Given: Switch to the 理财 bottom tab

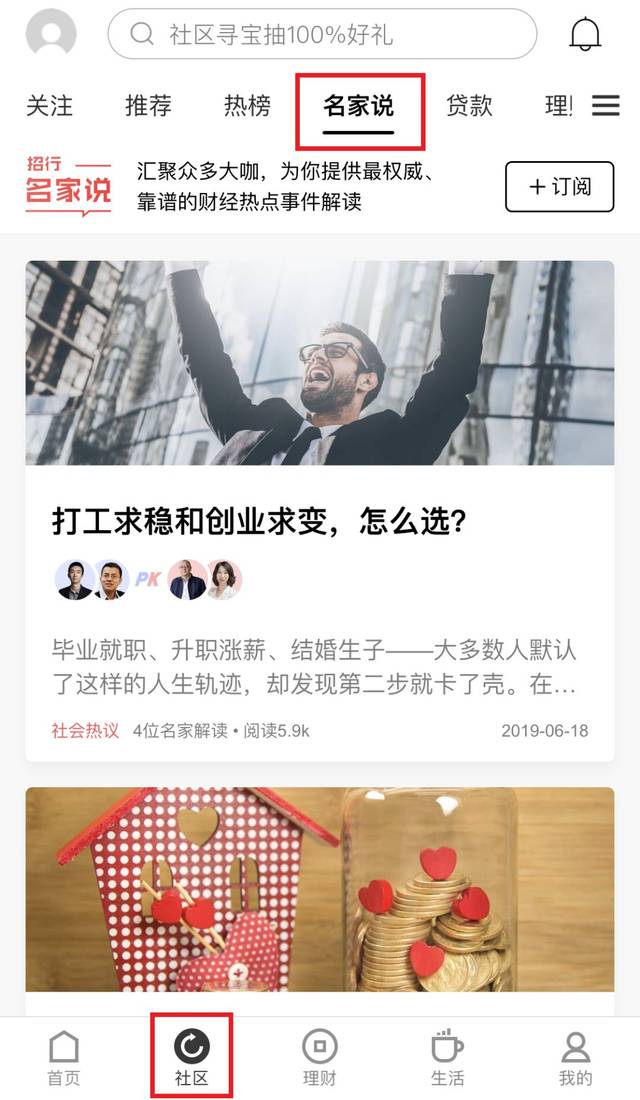Looking at the screenshot, I should pos(319,1058).
